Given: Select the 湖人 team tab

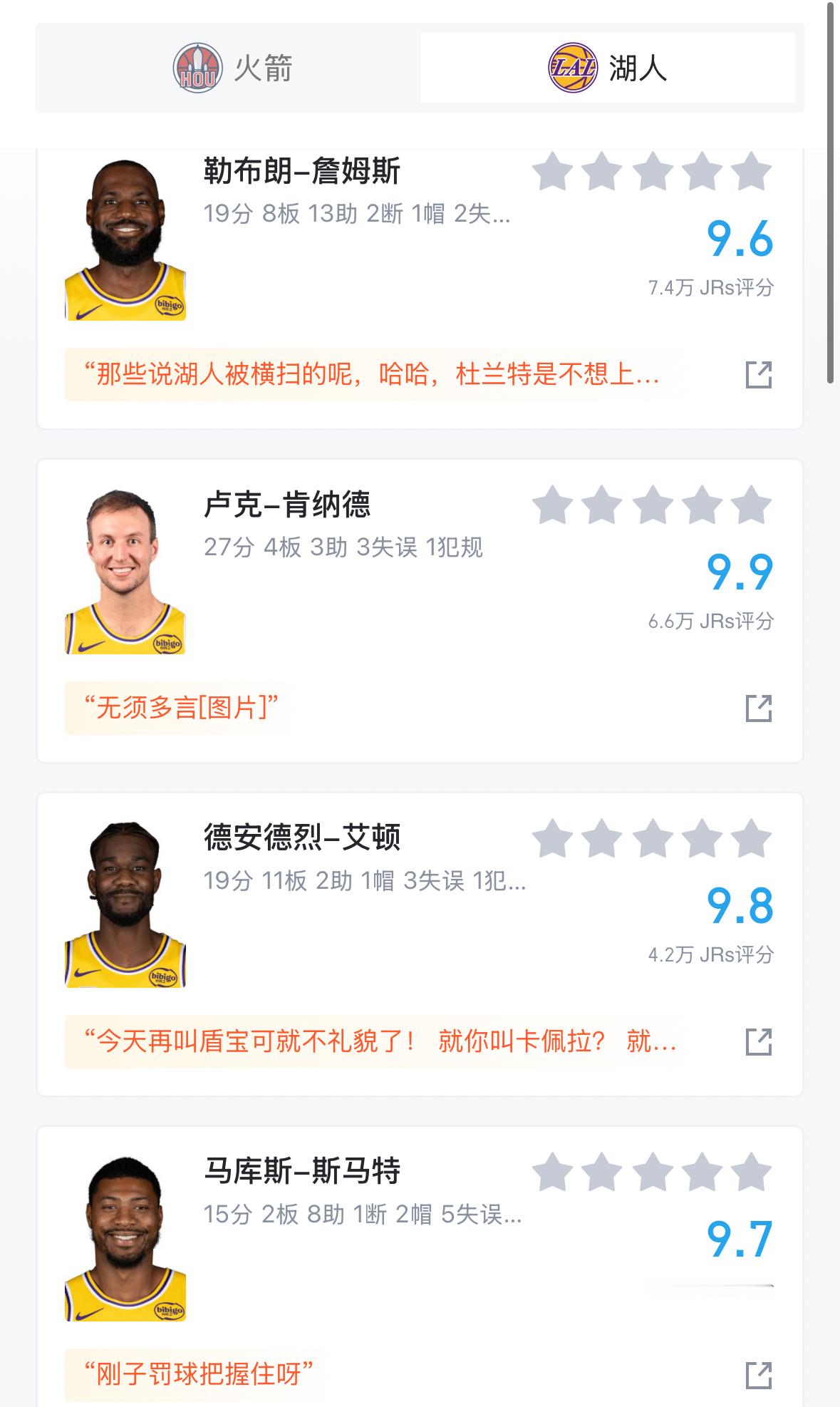Looking at the screenshot, I should tap(608, 68).
